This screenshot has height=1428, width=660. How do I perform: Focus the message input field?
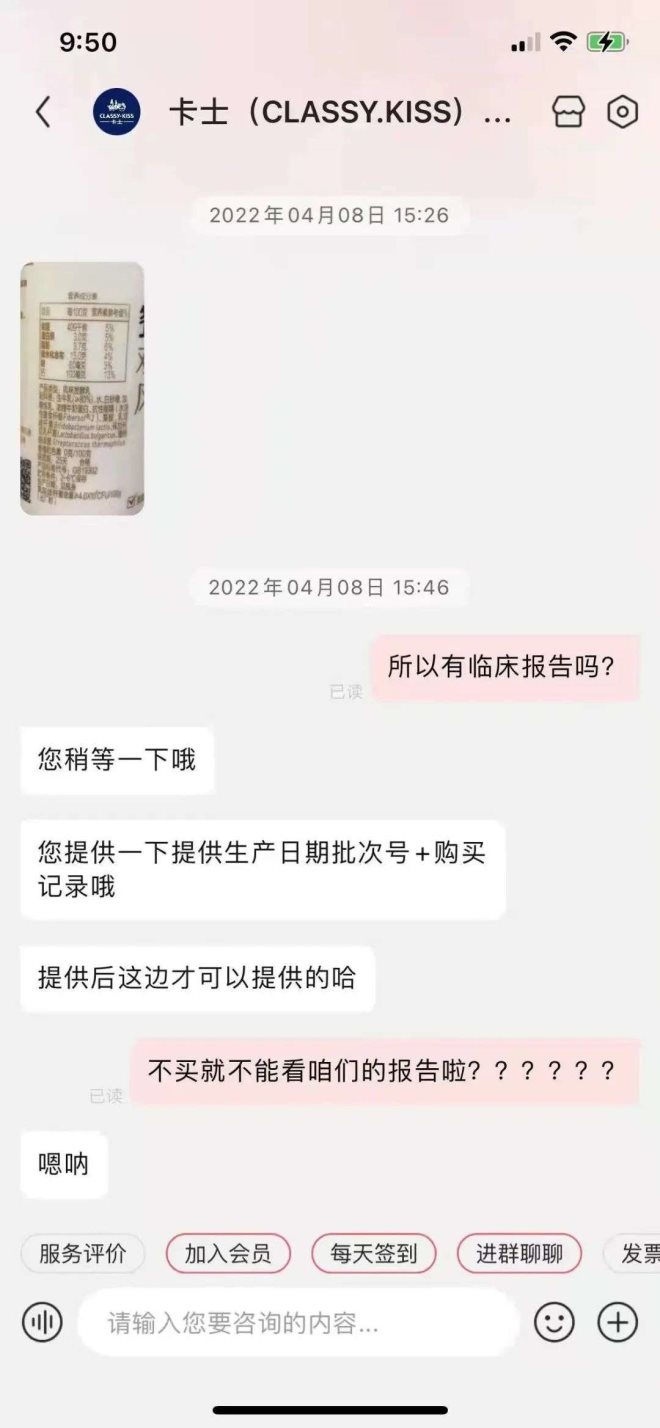click(x=298, y=1322)
